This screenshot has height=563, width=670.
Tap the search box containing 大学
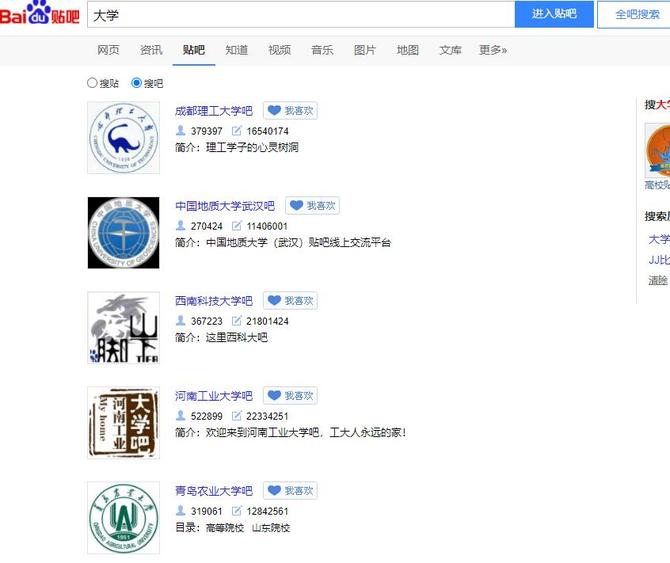pyautogui.click(x=300, y=15)
